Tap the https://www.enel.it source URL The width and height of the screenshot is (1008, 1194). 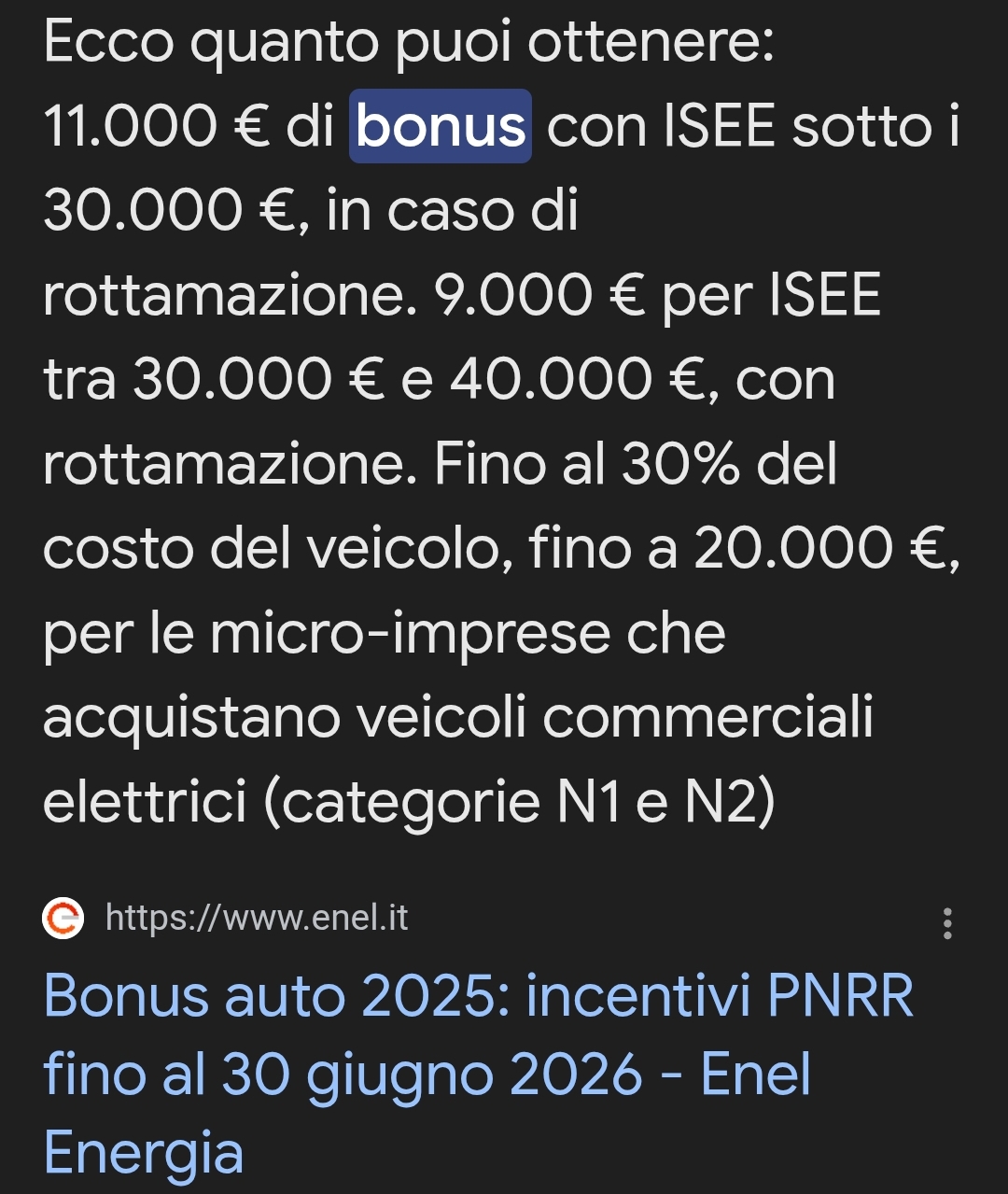tap(257, 919)
